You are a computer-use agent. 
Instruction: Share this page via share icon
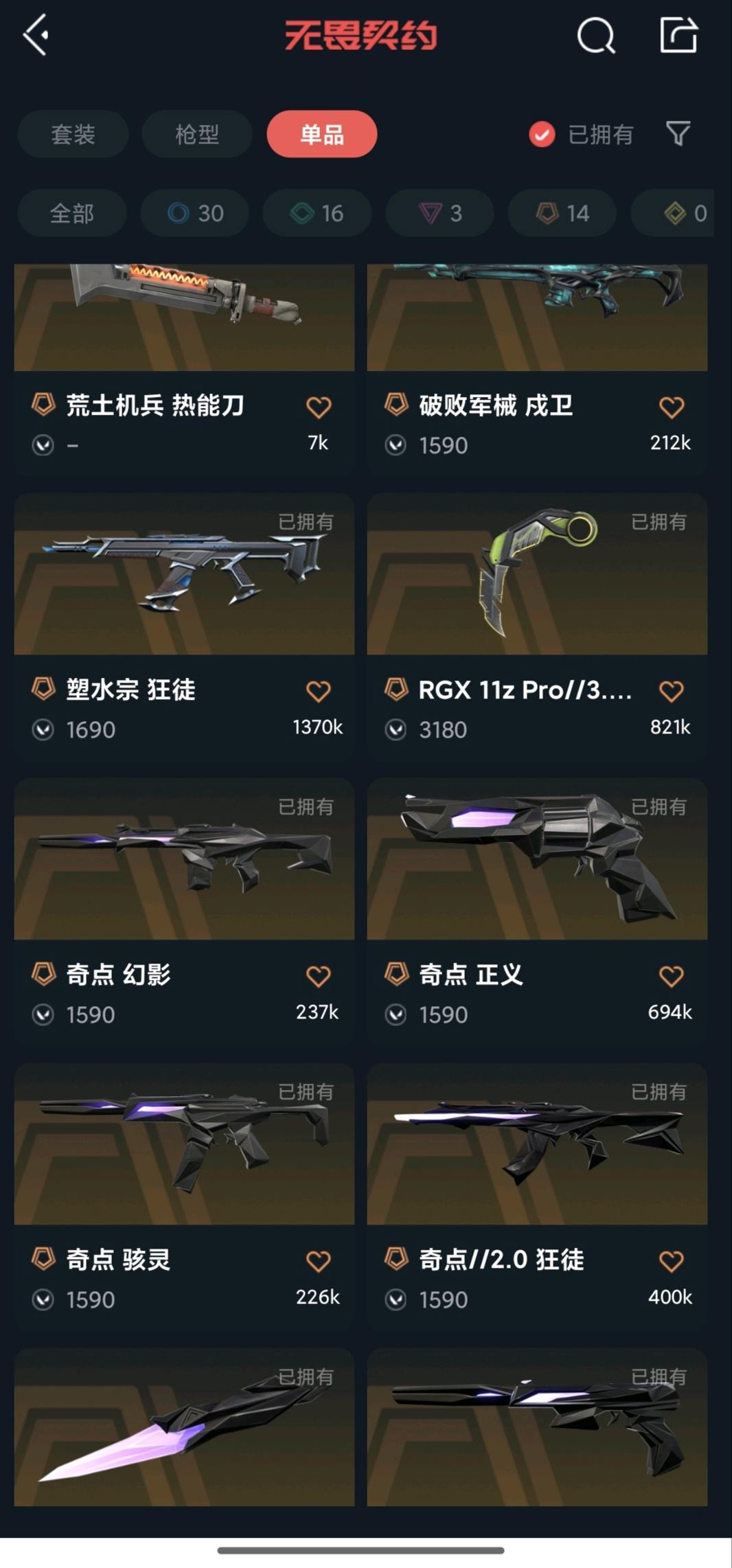(678, 35)
